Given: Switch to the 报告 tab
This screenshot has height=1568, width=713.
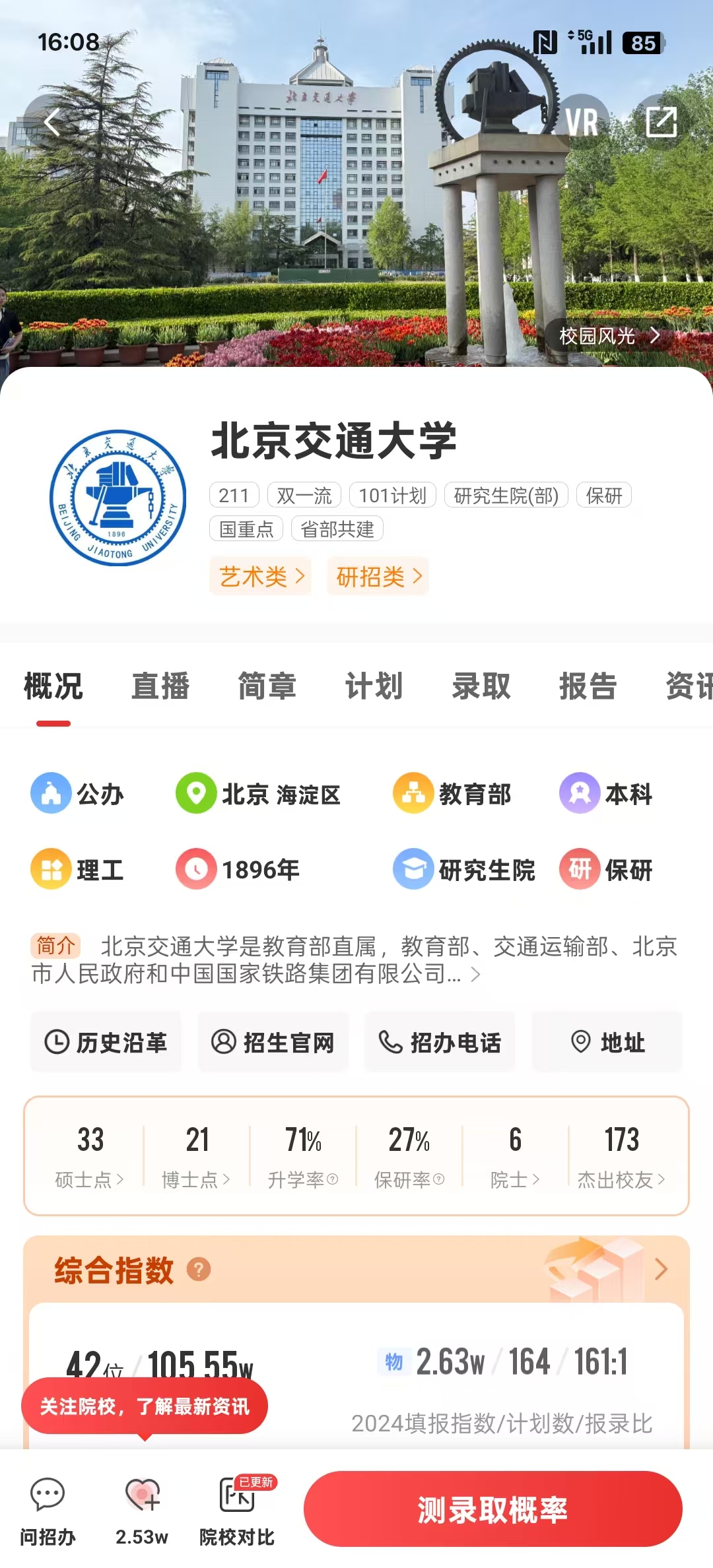Looking at the screenshot, I should click(x=588, y=686).
